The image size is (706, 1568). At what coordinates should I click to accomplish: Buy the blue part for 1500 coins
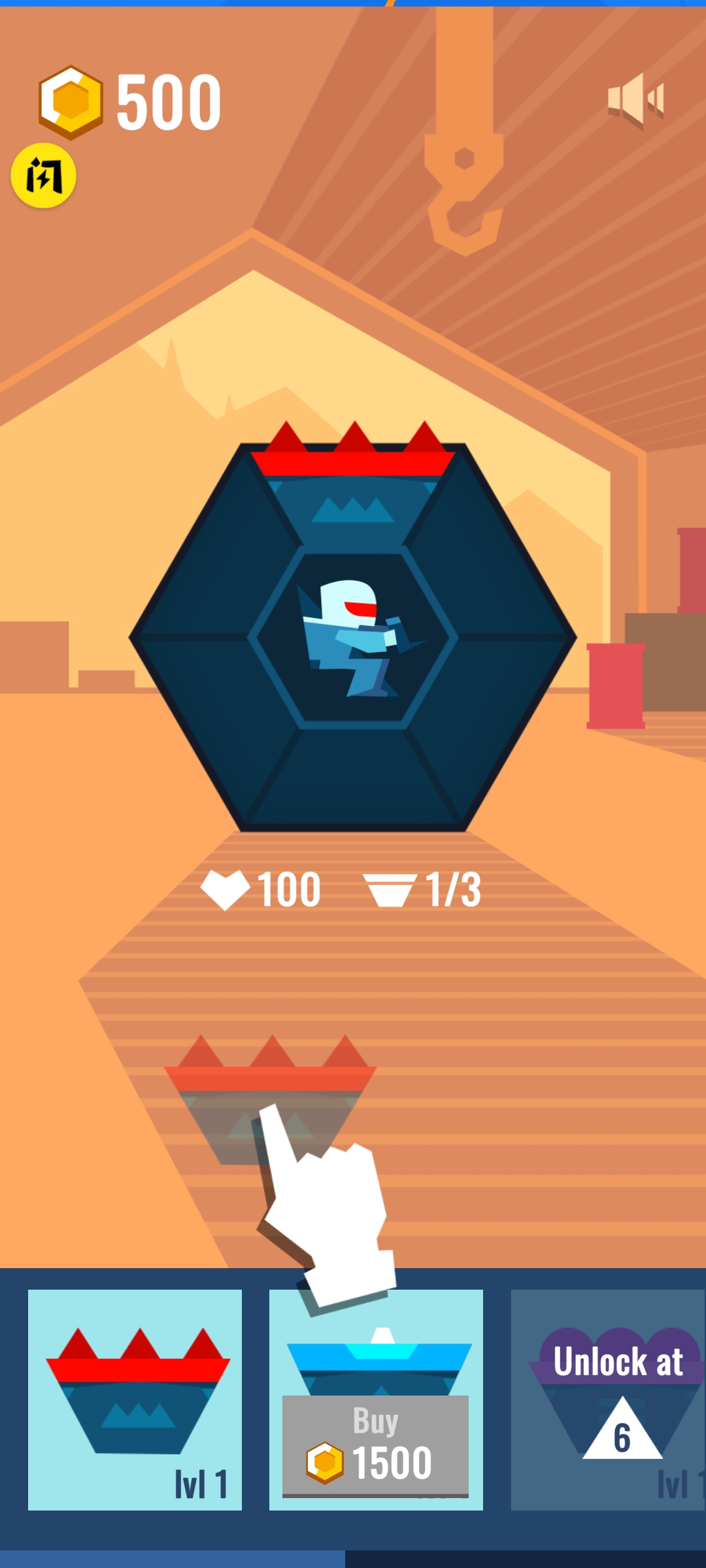coord(375,1445)
